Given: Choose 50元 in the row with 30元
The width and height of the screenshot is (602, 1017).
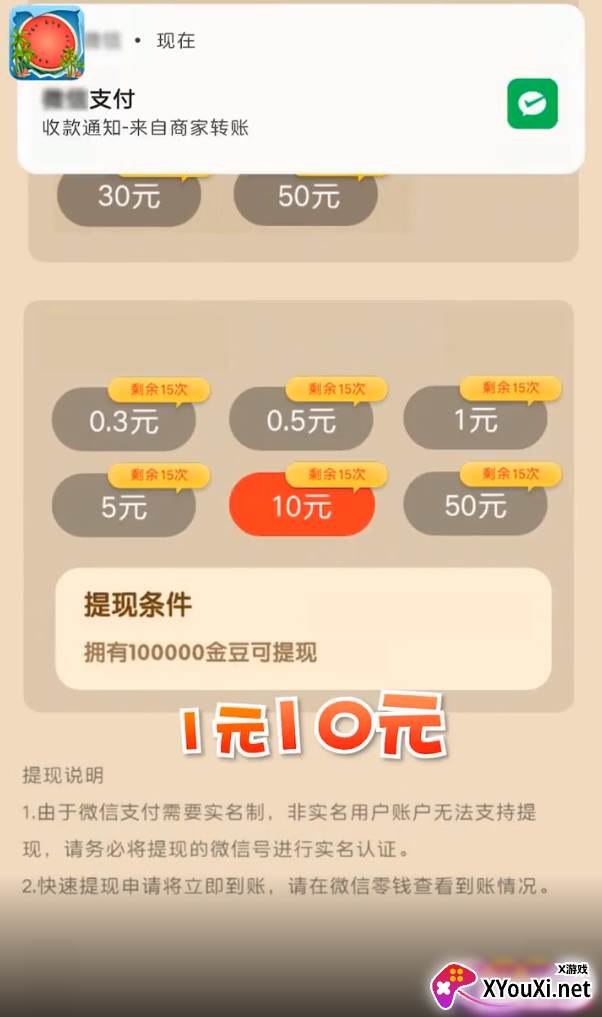Looking at the screenshot, I should [306, 196].
